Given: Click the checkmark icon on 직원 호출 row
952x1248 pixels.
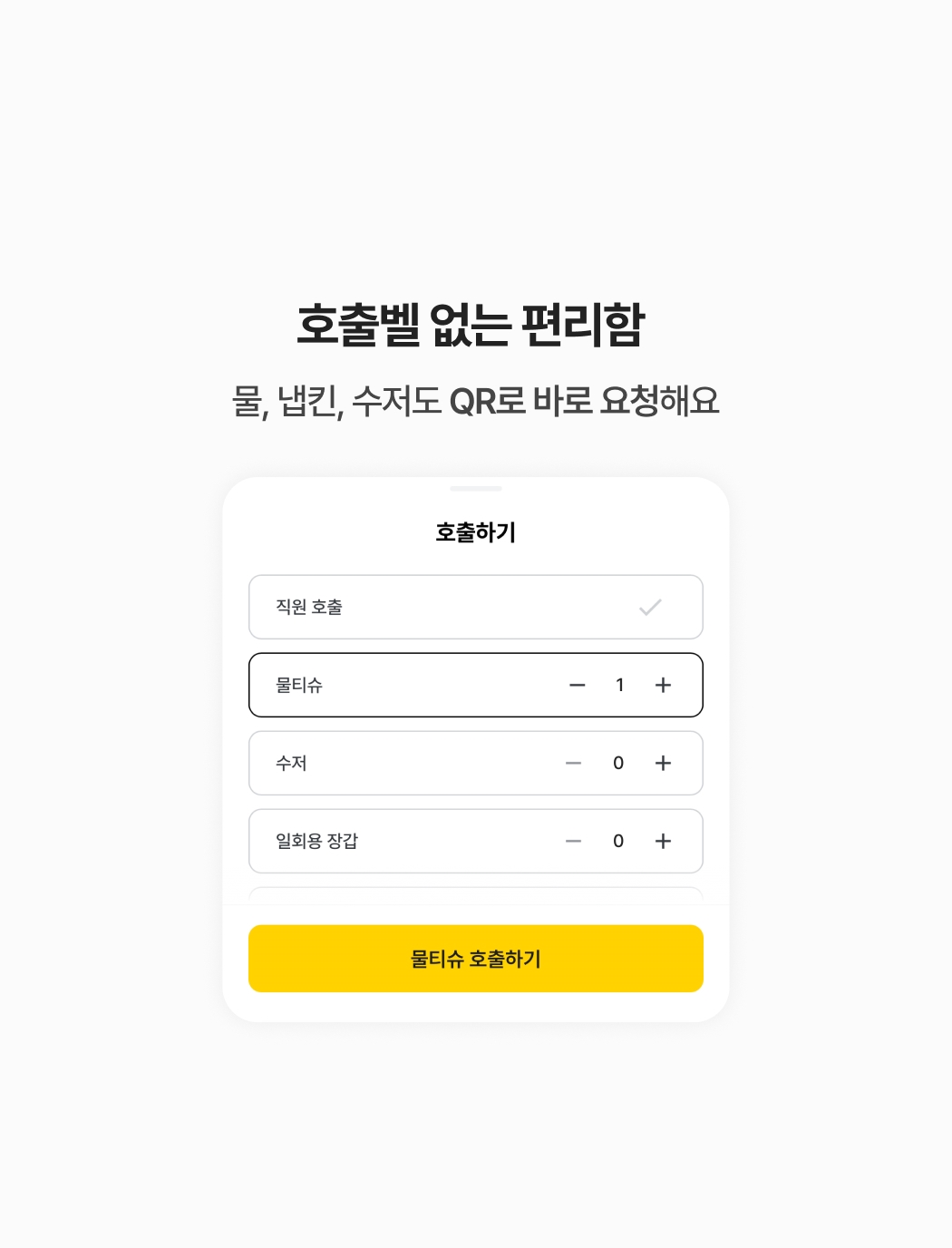Looking at the screenshot, I should [648, 607].
